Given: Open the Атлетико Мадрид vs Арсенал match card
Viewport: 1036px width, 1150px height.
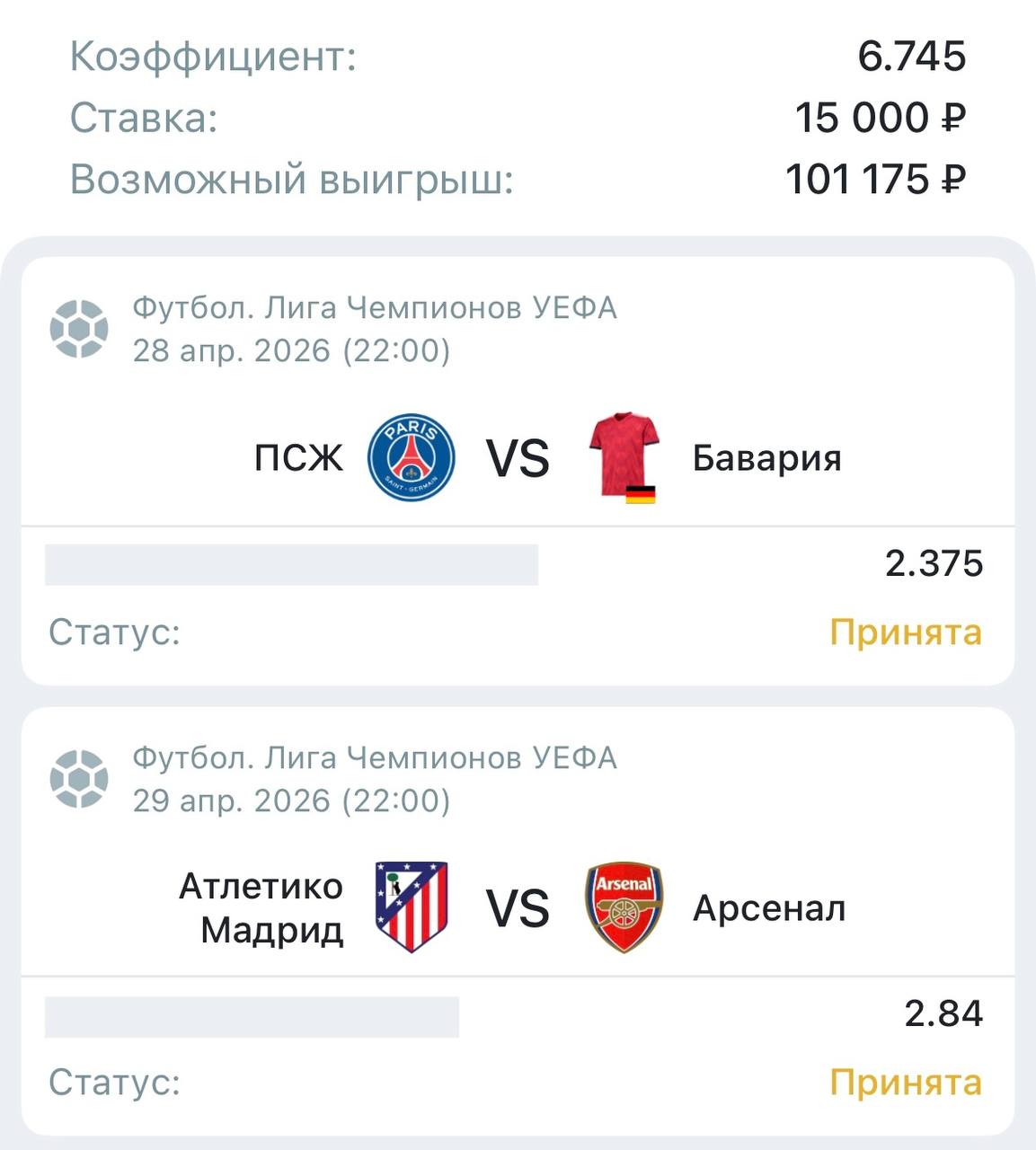Looking at the screenshot, I should (x=518, y=907).
